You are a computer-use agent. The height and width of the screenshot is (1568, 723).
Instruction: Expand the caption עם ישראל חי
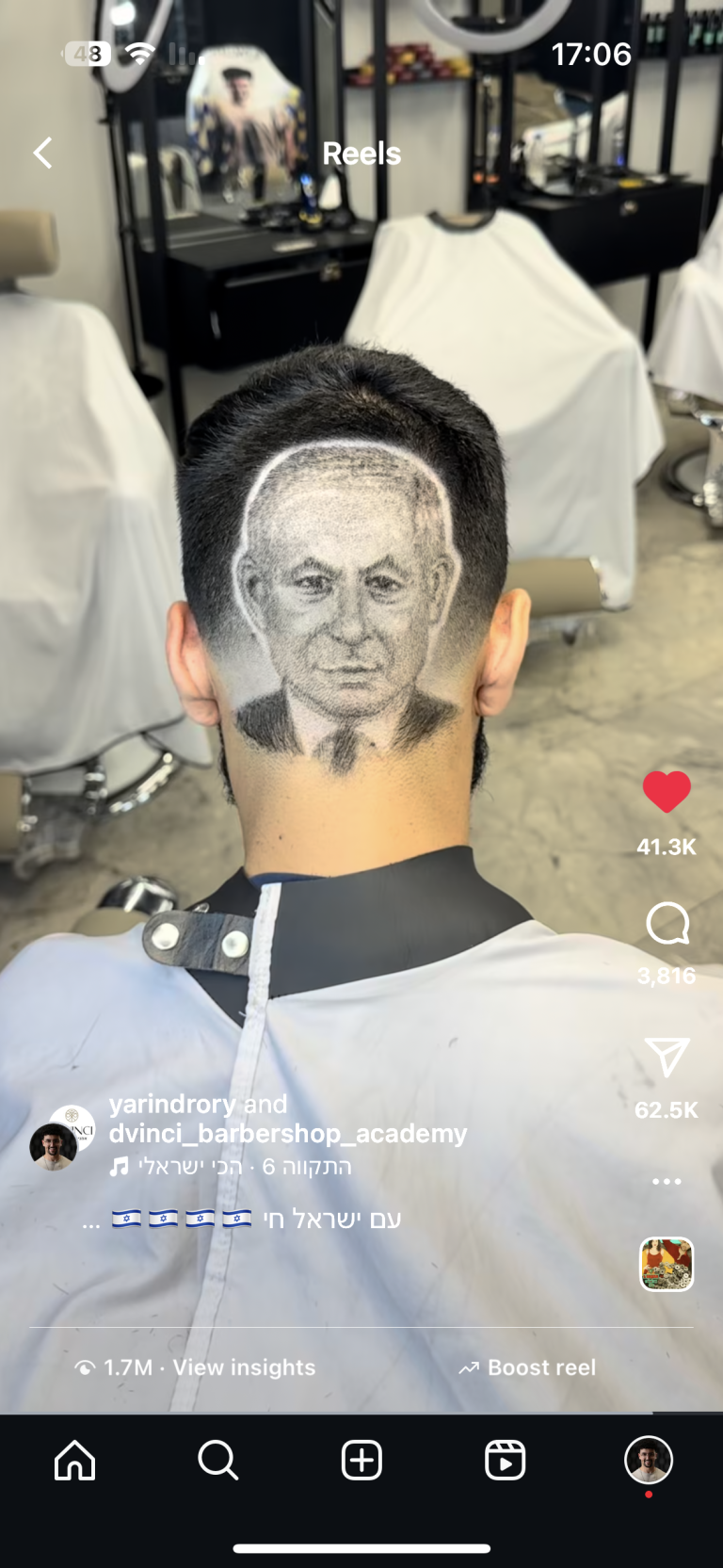coord(90,1221)
